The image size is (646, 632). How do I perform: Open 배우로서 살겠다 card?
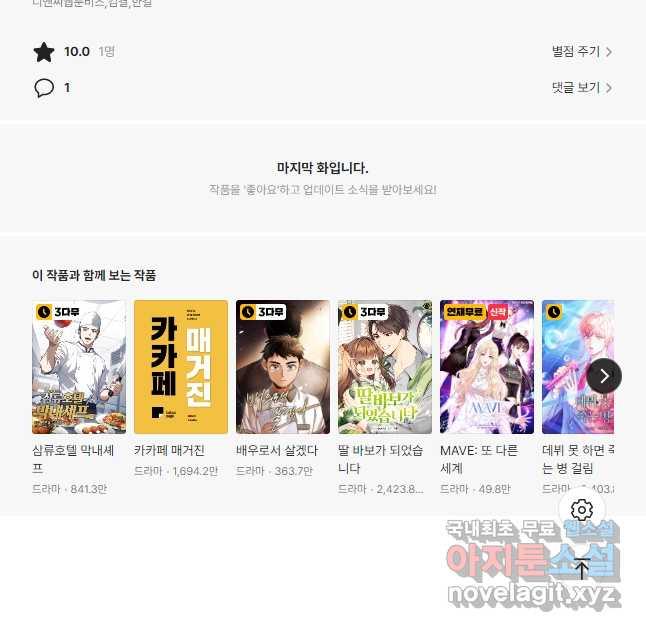coord(283,366)
